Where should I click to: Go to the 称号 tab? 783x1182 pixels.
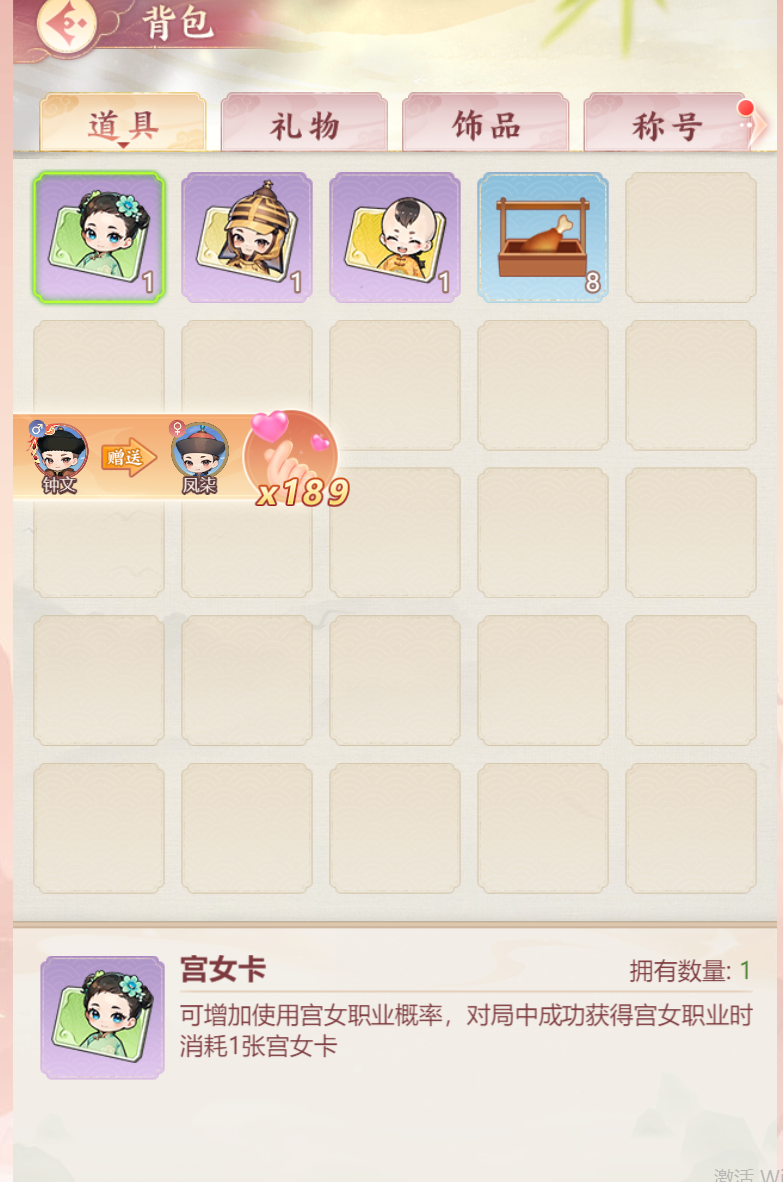(x=666, y=125)
